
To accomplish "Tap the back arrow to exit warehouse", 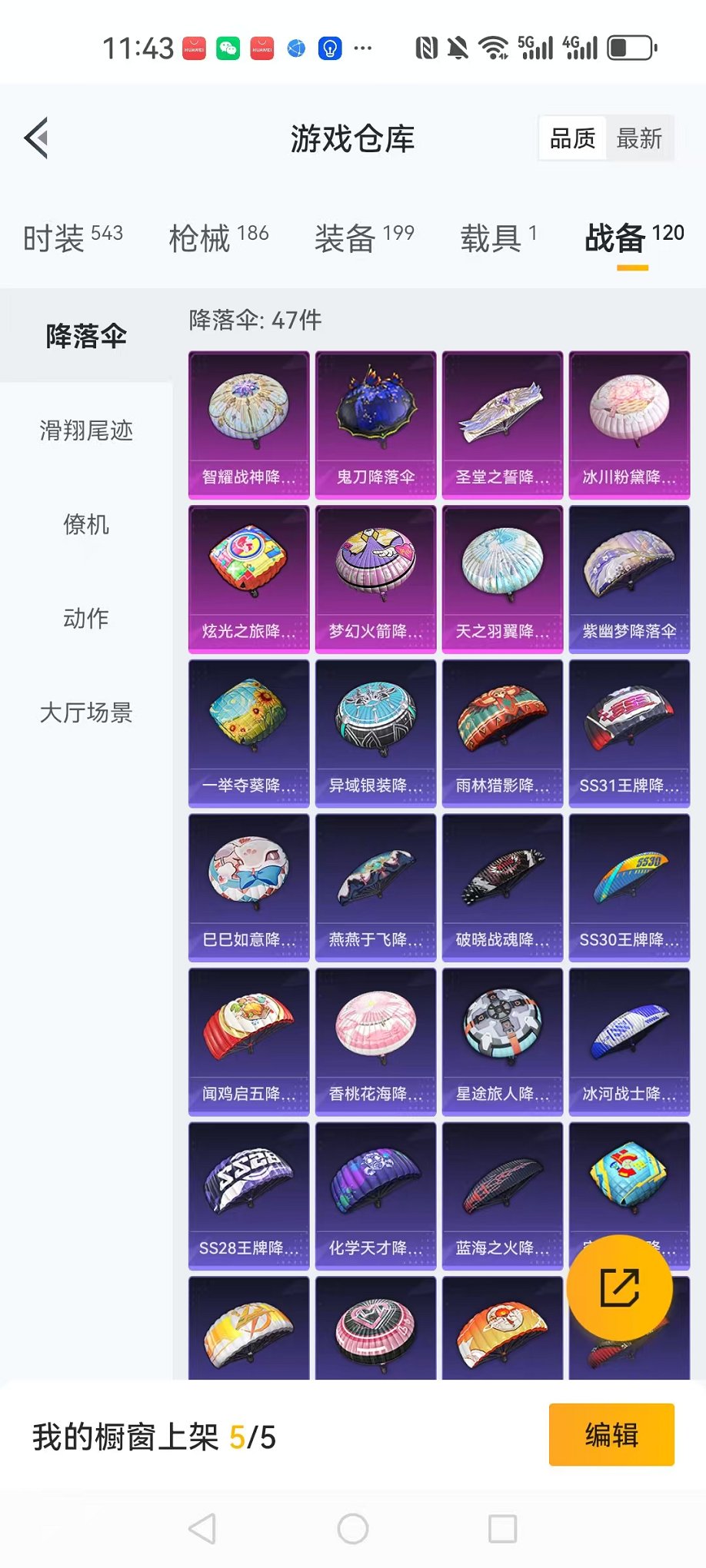I will click(x=37, y=139).
